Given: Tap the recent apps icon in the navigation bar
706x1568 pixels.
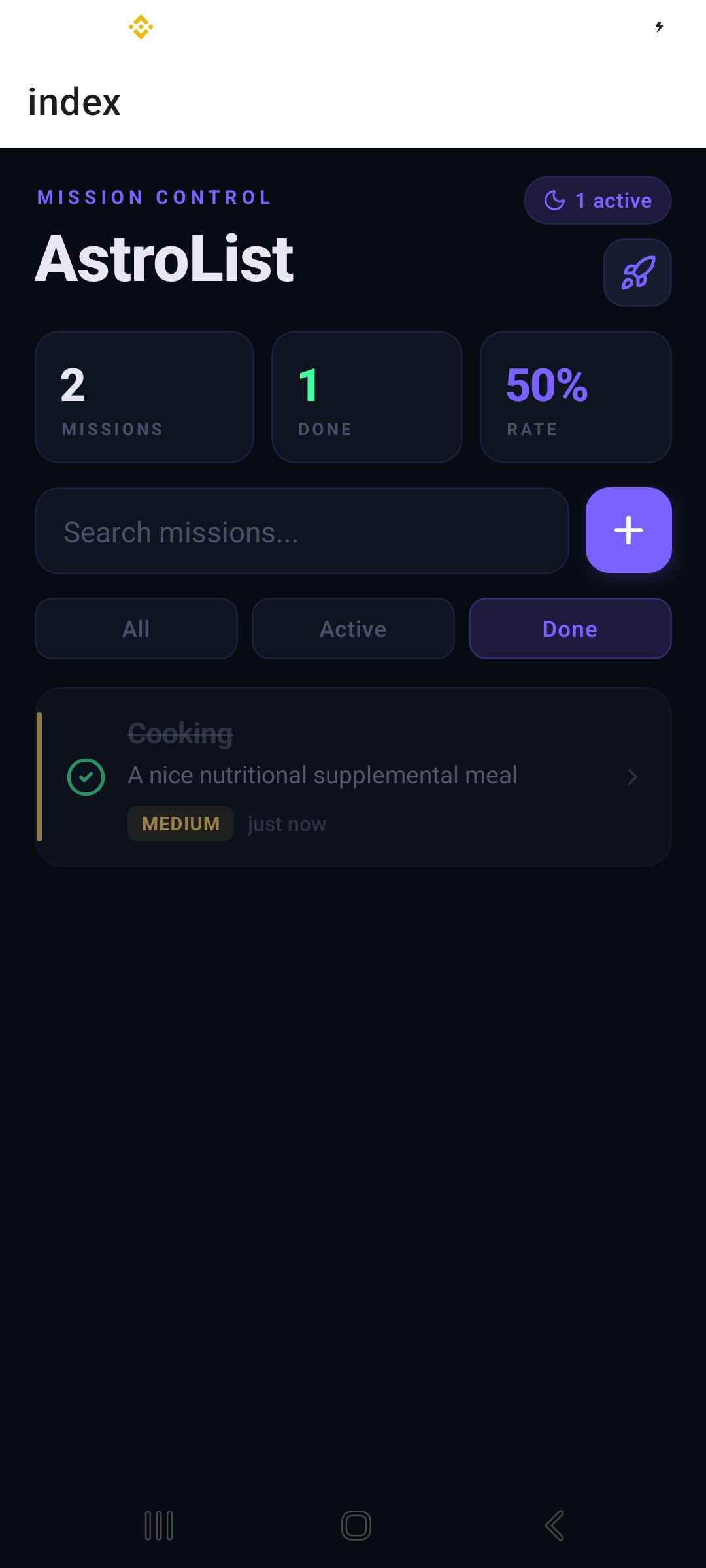Looking at the screenshot, I should [x=158, y=1526].
